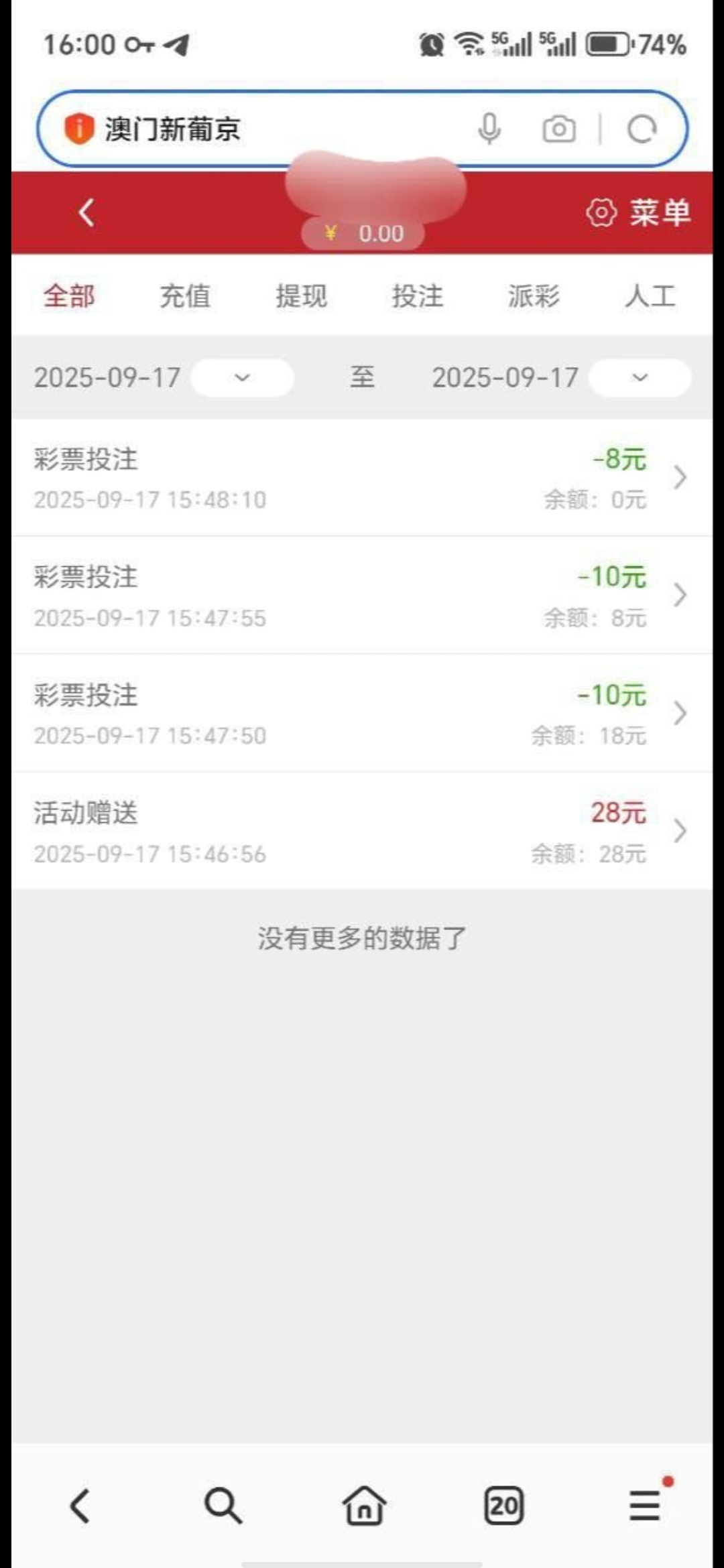The image size is (724, 1568).
Task: Tap the voice search microphone icon
Action: 489,129
